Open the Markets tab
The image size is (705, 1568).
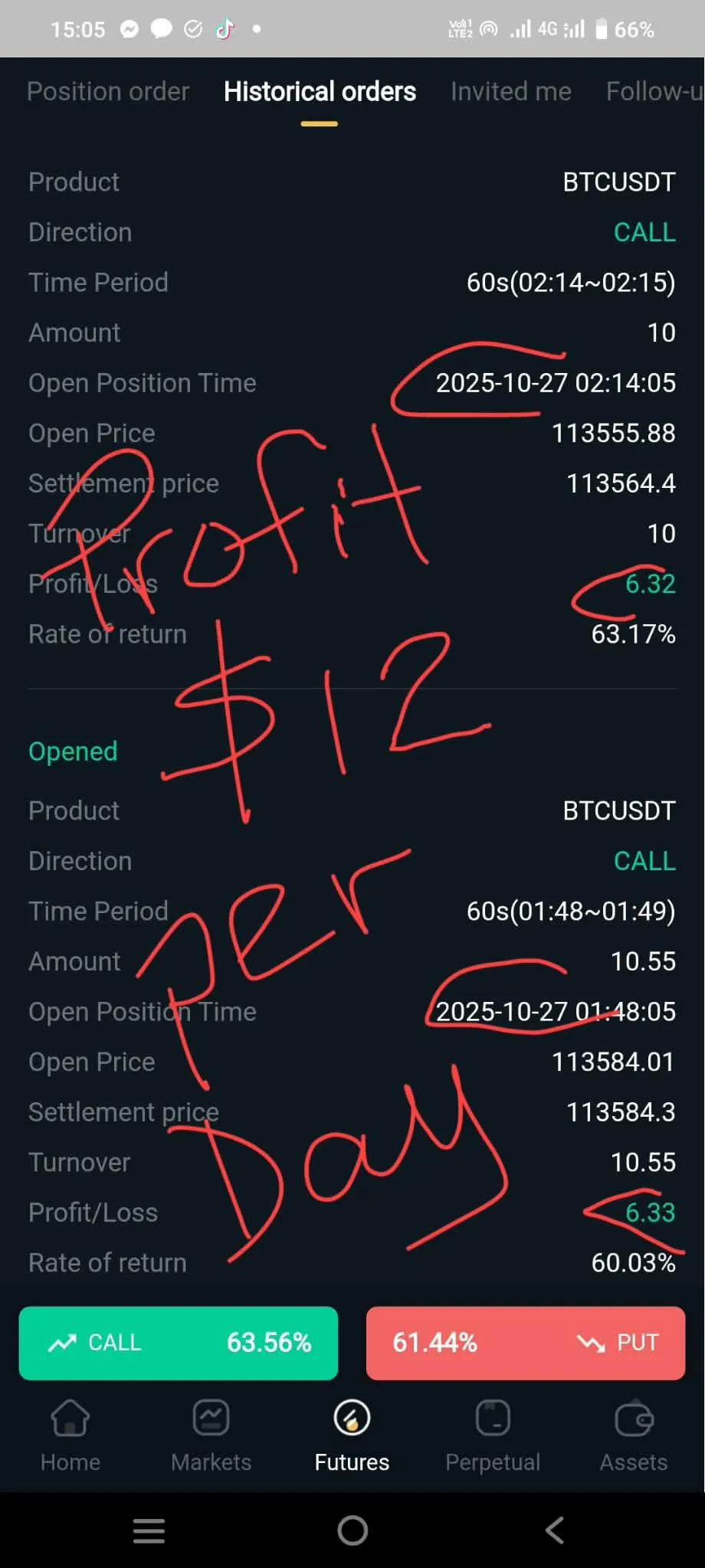(211, 1434)
